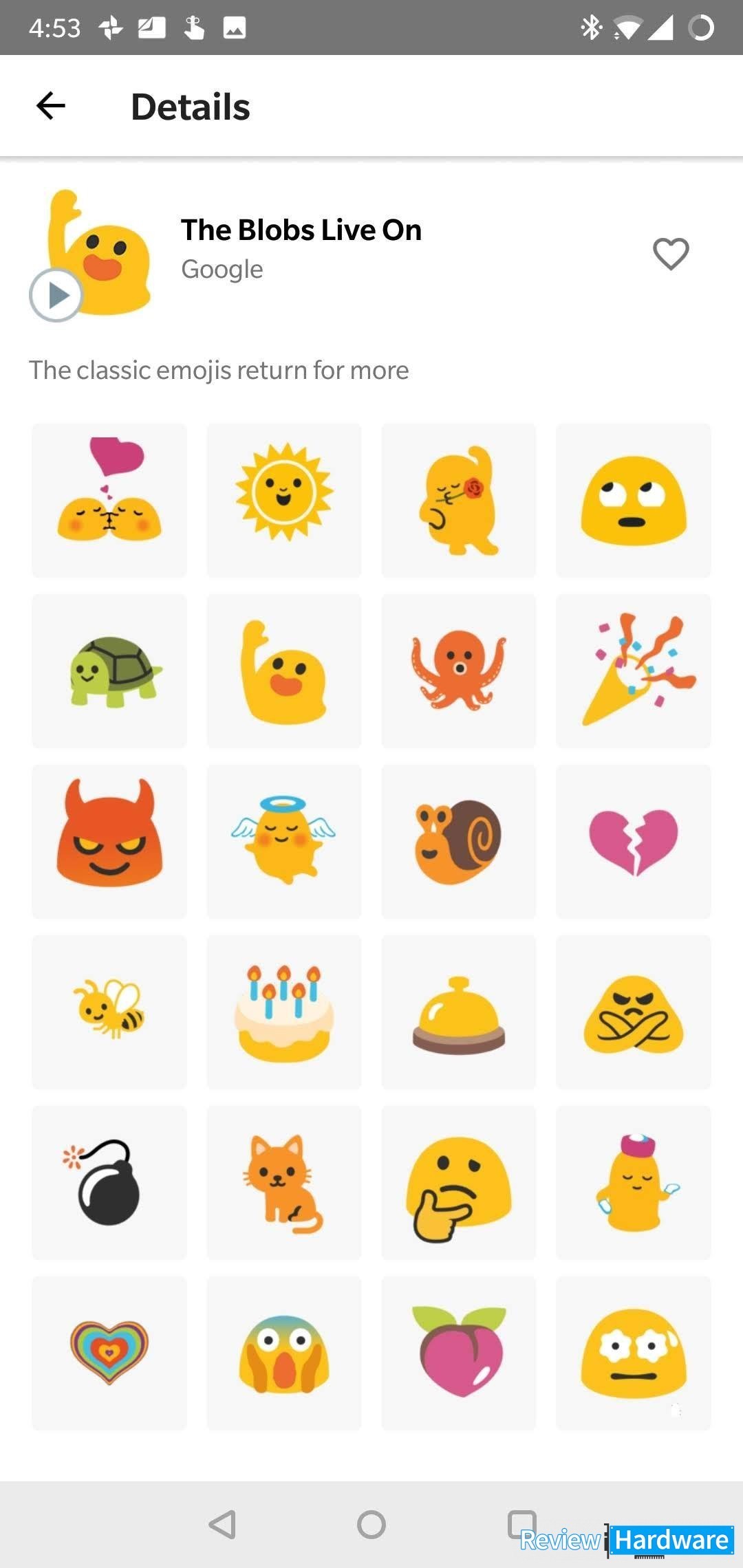Viewport: 743px width, 1568px height.
Task: Choose the black bomb sticker
Action: point(109,1183)
